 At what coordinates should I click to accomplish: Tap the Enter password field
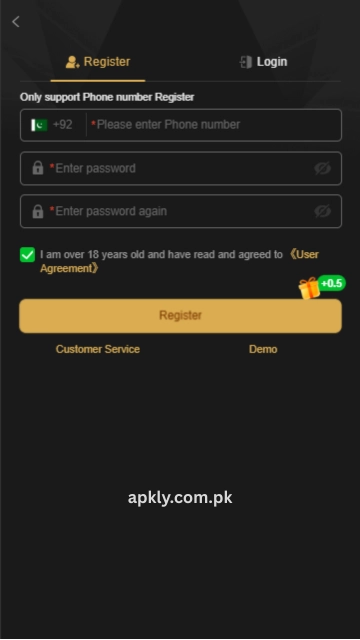[x=181, y=168]
